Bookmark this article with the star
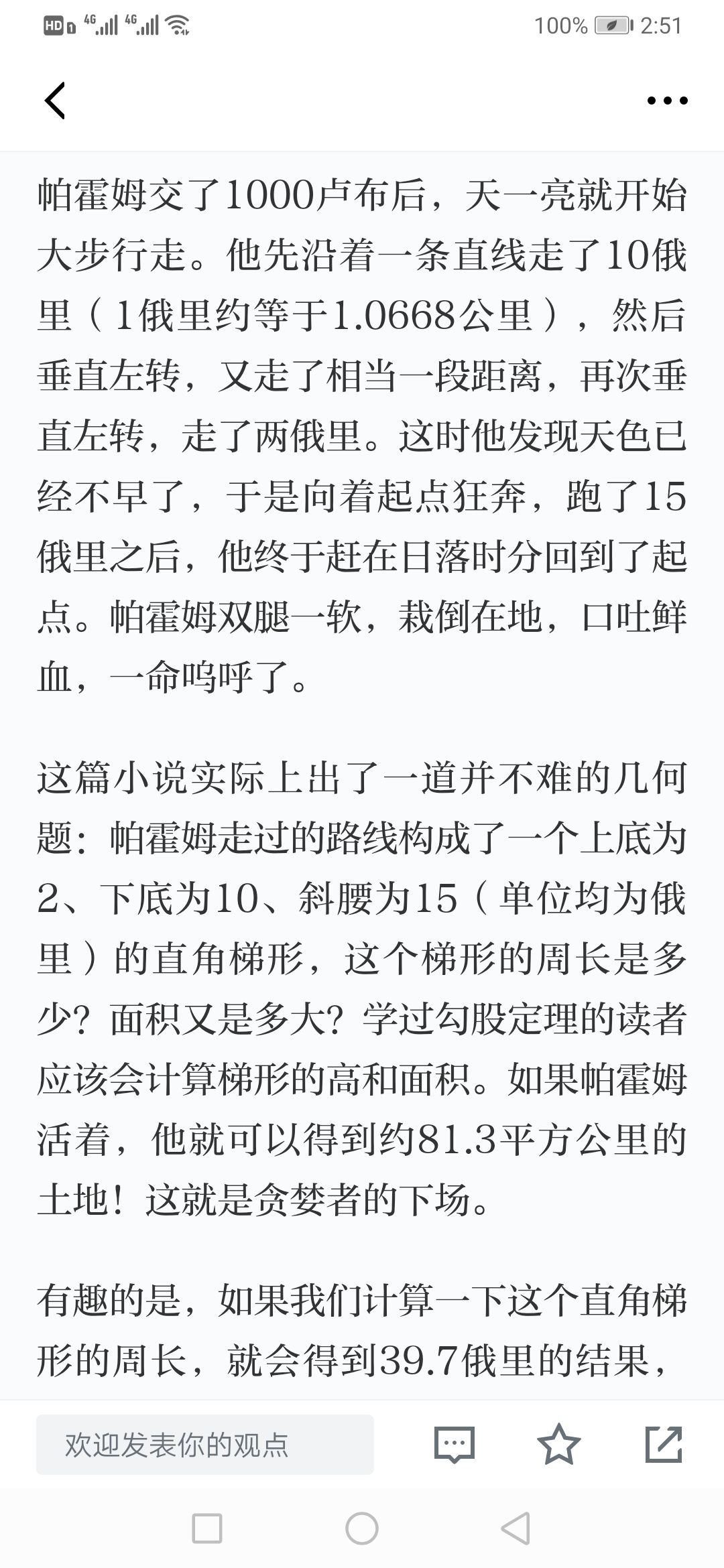 (558, 1444)
